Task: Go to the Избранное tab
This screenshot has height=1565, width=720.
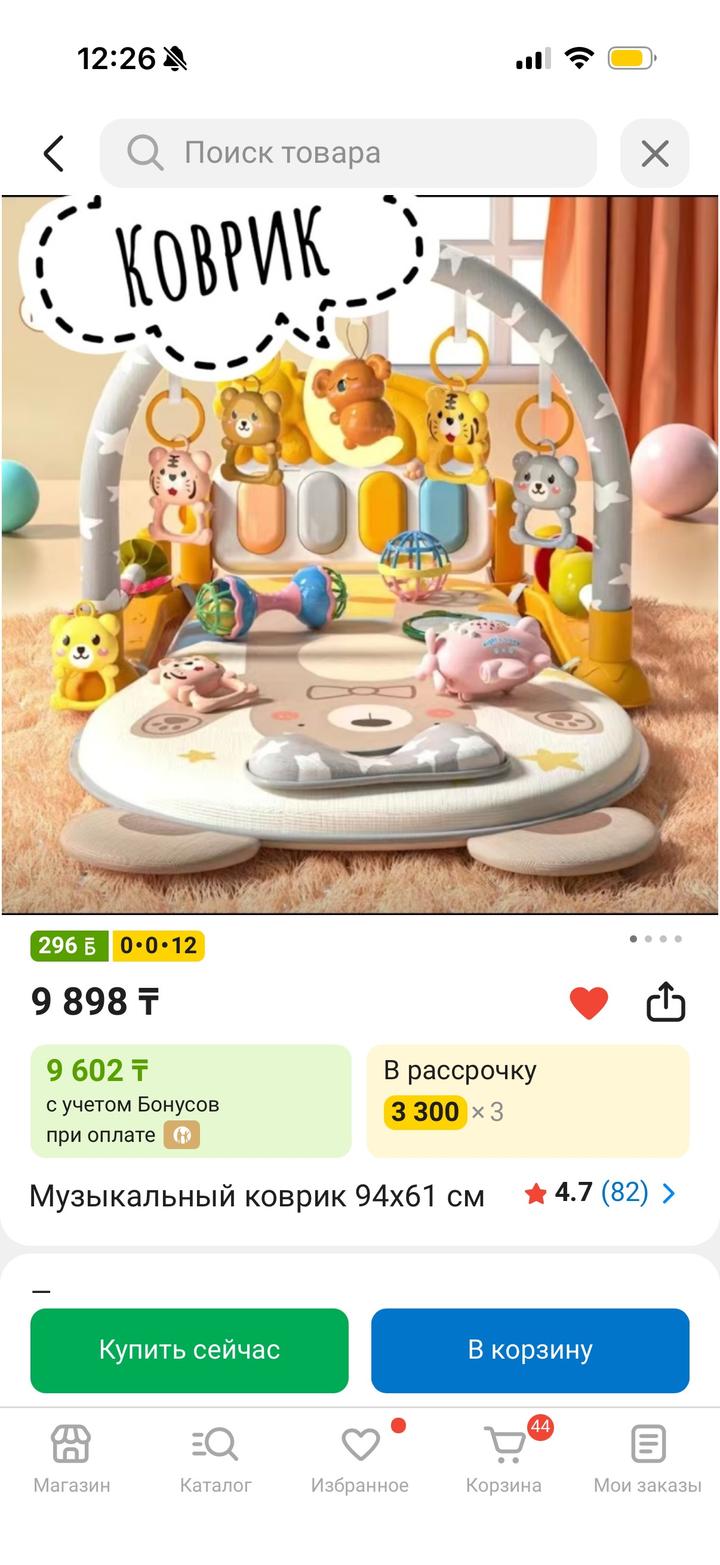Action: tap(360, 1458)
